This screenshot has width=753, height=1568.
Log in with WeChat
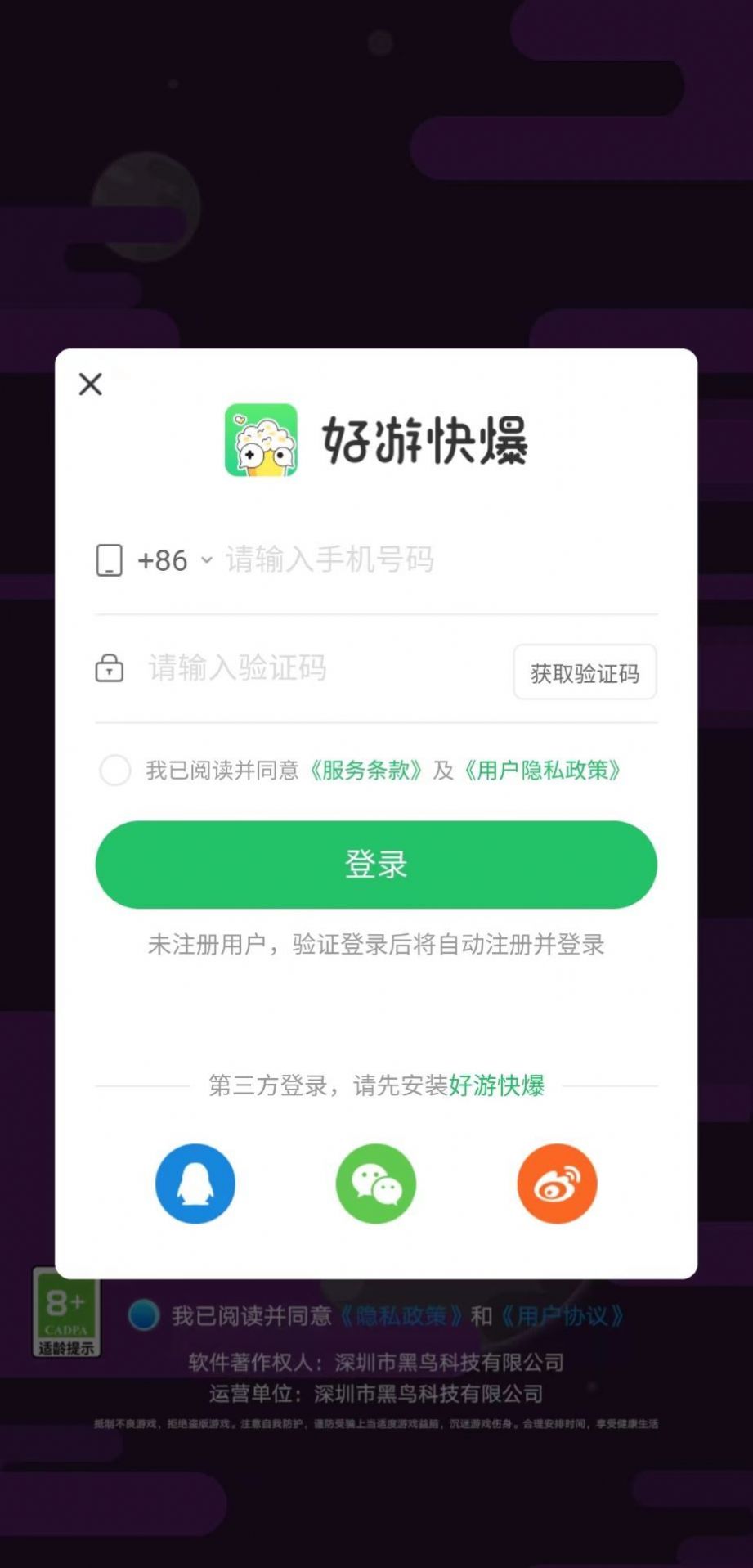pos(376,1184)
